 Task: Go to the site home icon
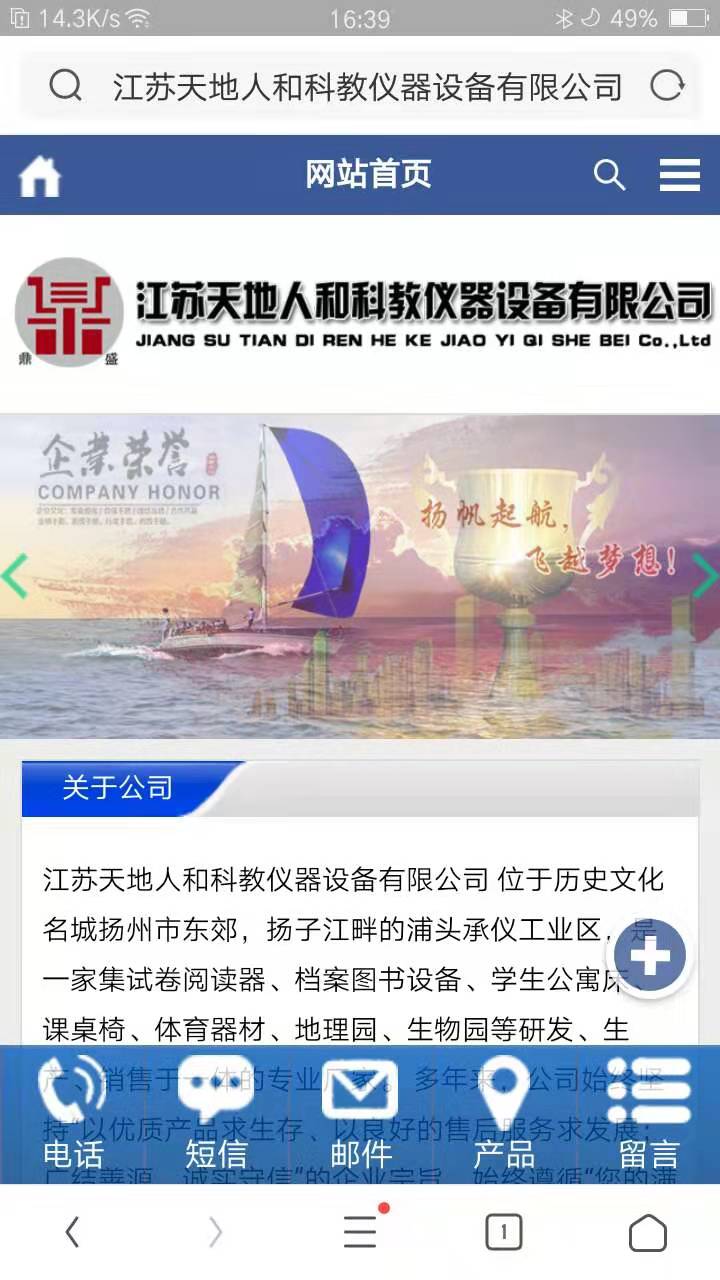click(x=40, y=176)
